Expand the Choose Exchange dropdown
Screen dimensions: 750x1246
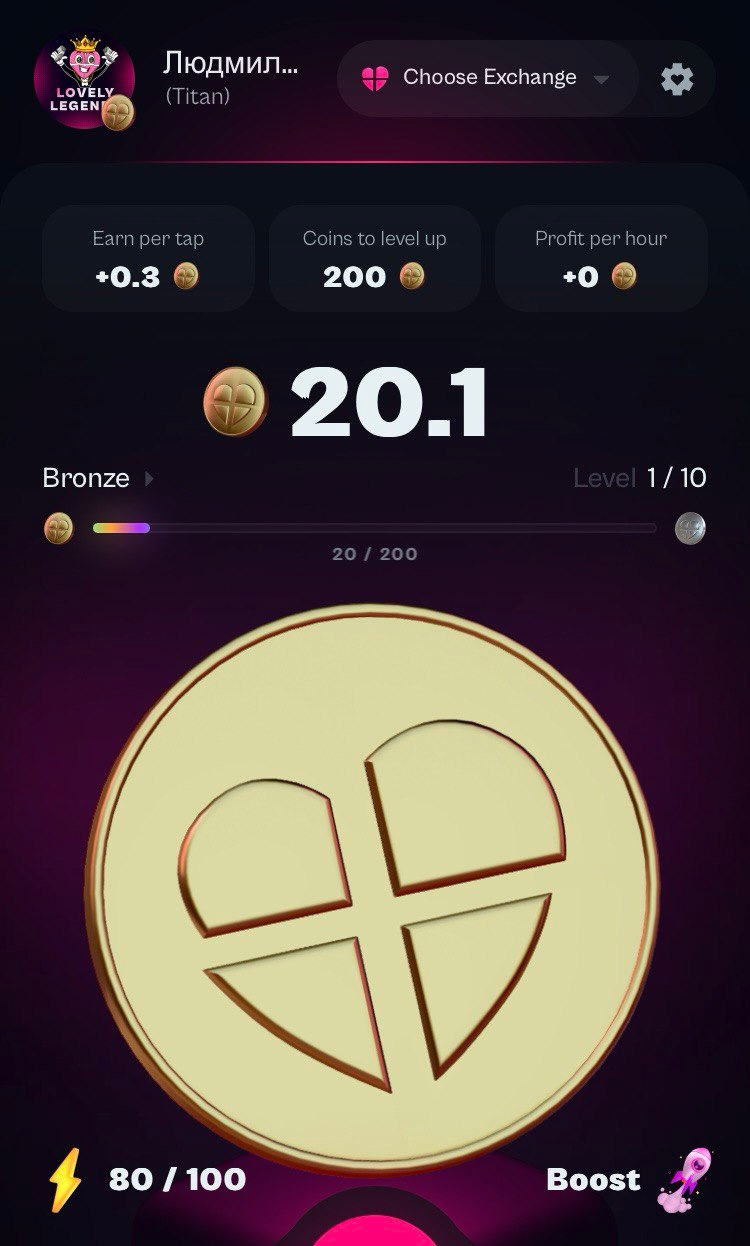click(x=489, y=78)
